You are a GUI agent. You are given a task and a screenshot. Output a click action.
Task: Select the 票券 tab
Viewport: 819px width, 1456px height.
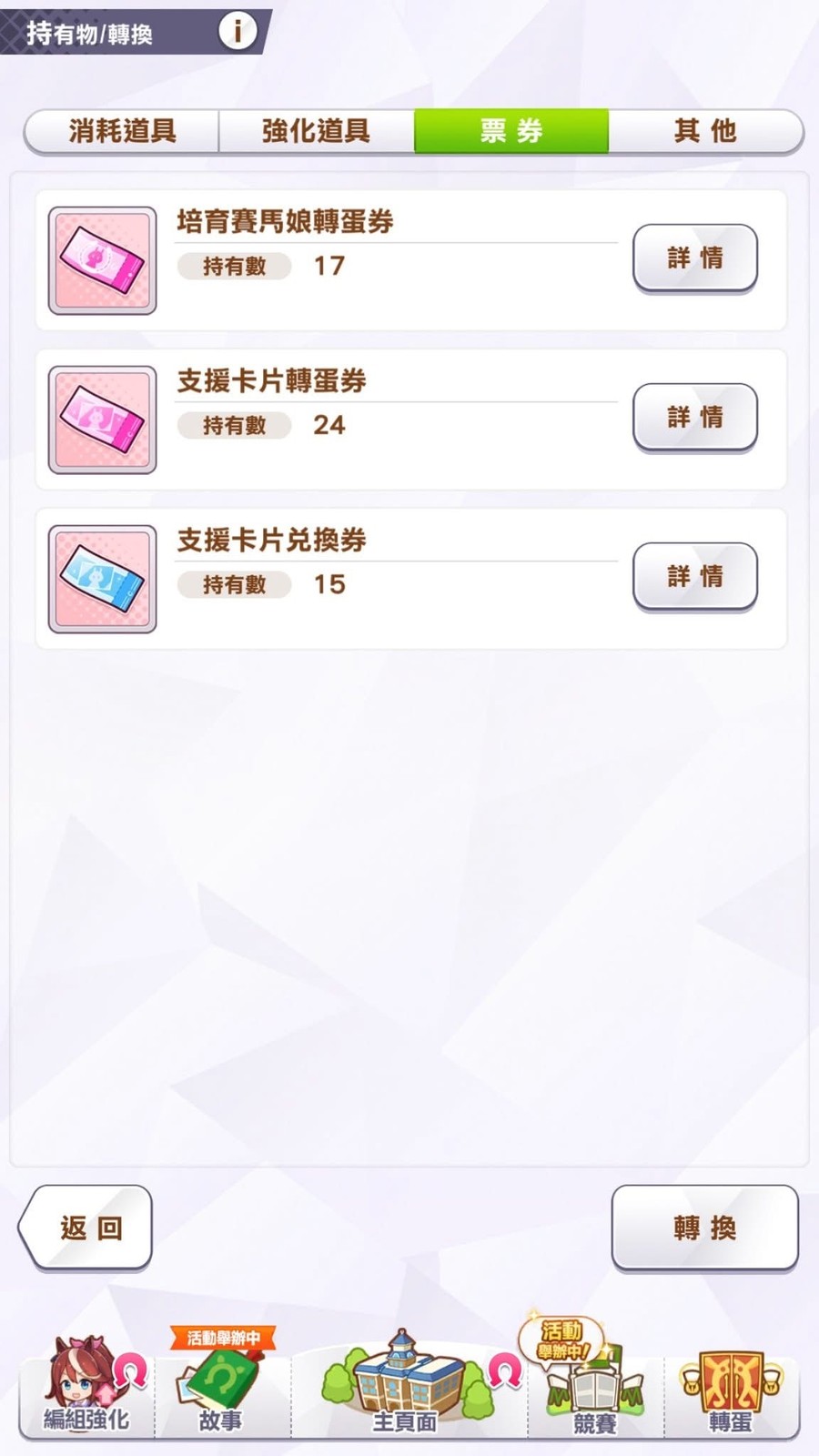511,131
